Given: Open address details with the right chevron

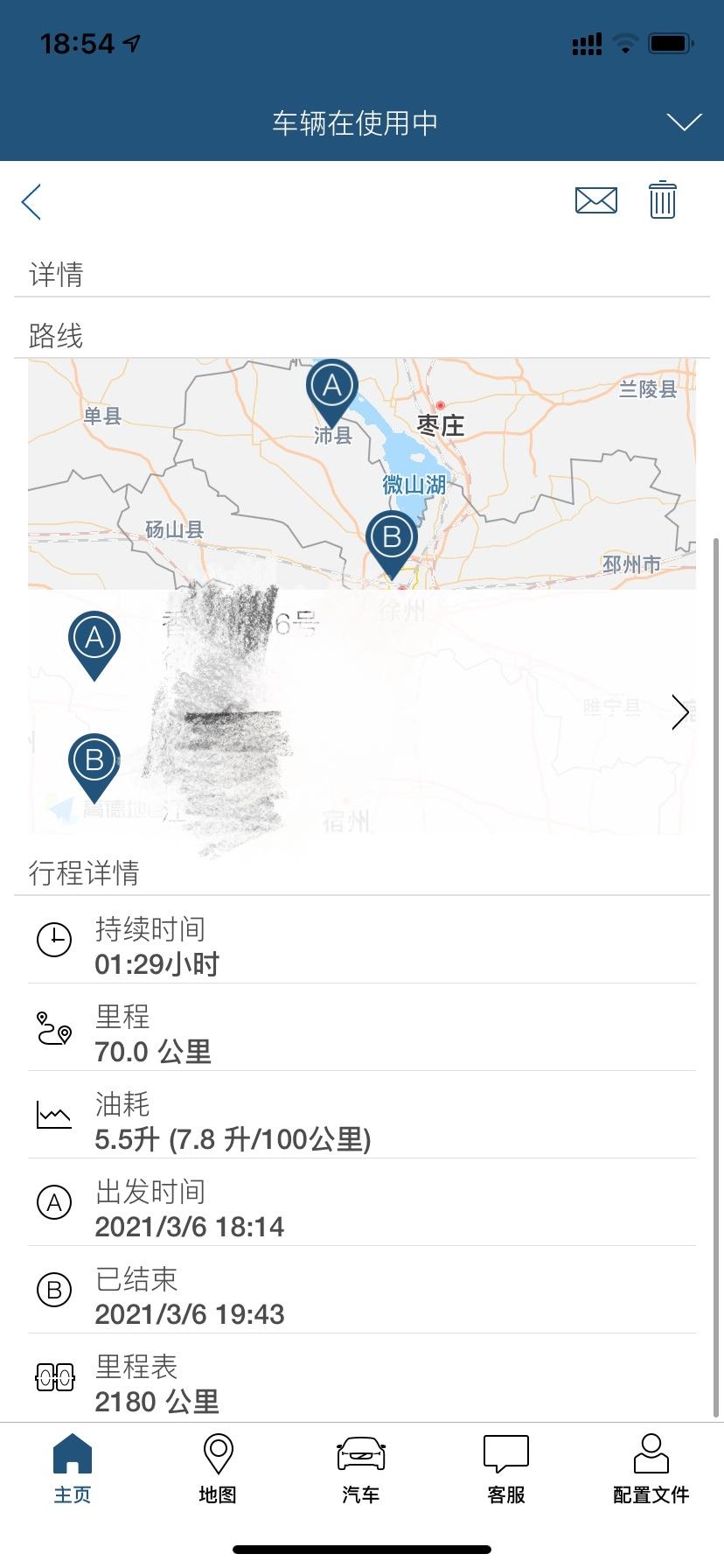Looking at the screenshot, I should pos(680,712).
